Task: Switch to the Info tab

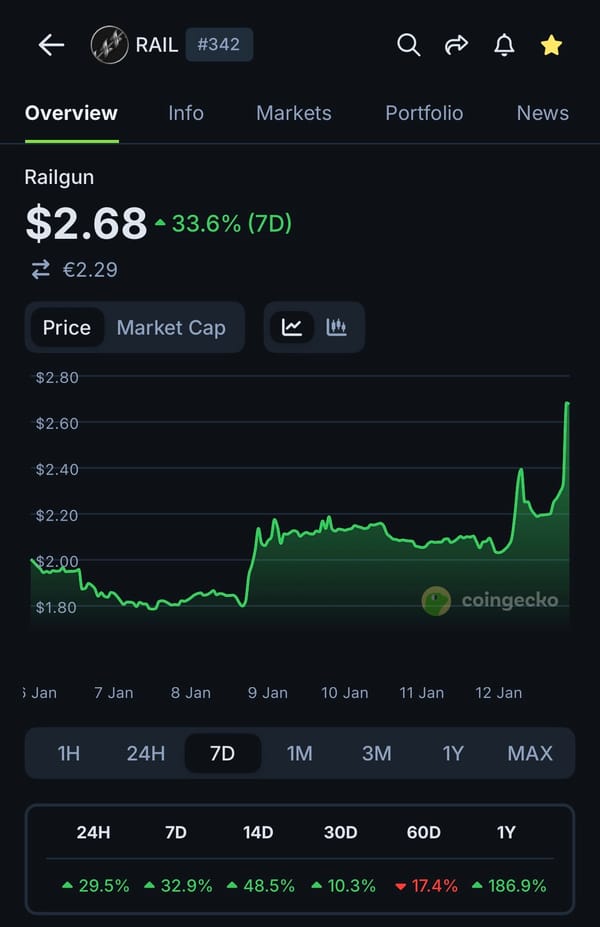Action: tap(186, 113)
